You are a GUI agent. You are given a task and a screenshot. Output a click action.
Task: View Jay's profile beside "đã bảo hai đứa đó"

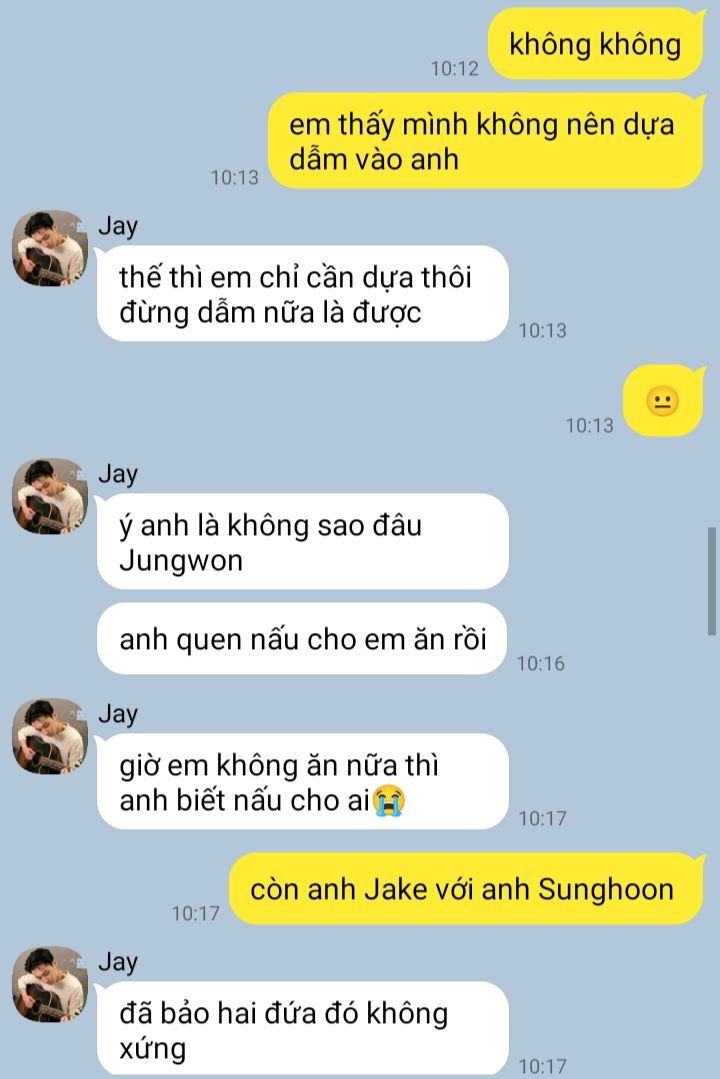pos(50,984)
